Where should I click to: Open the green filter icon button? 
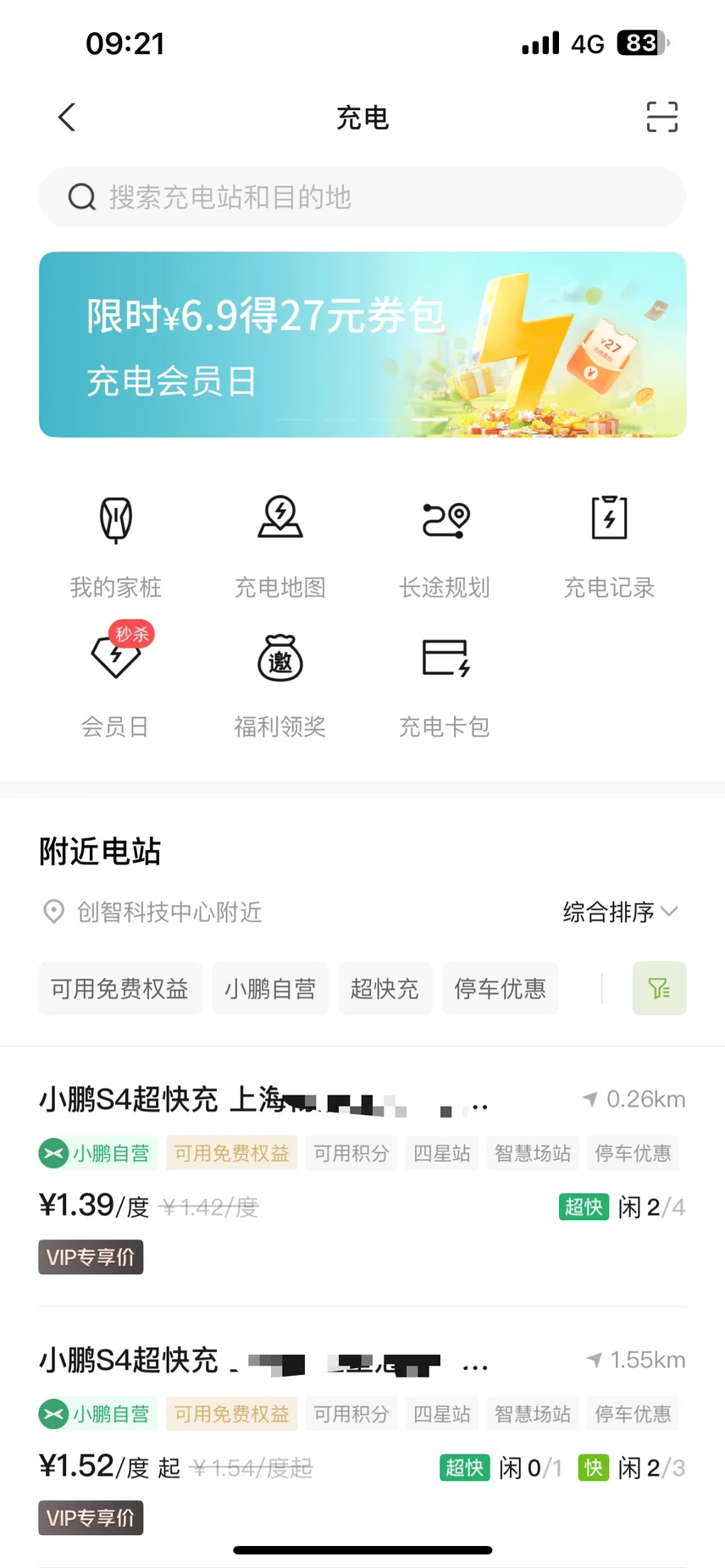coord(659,989)
